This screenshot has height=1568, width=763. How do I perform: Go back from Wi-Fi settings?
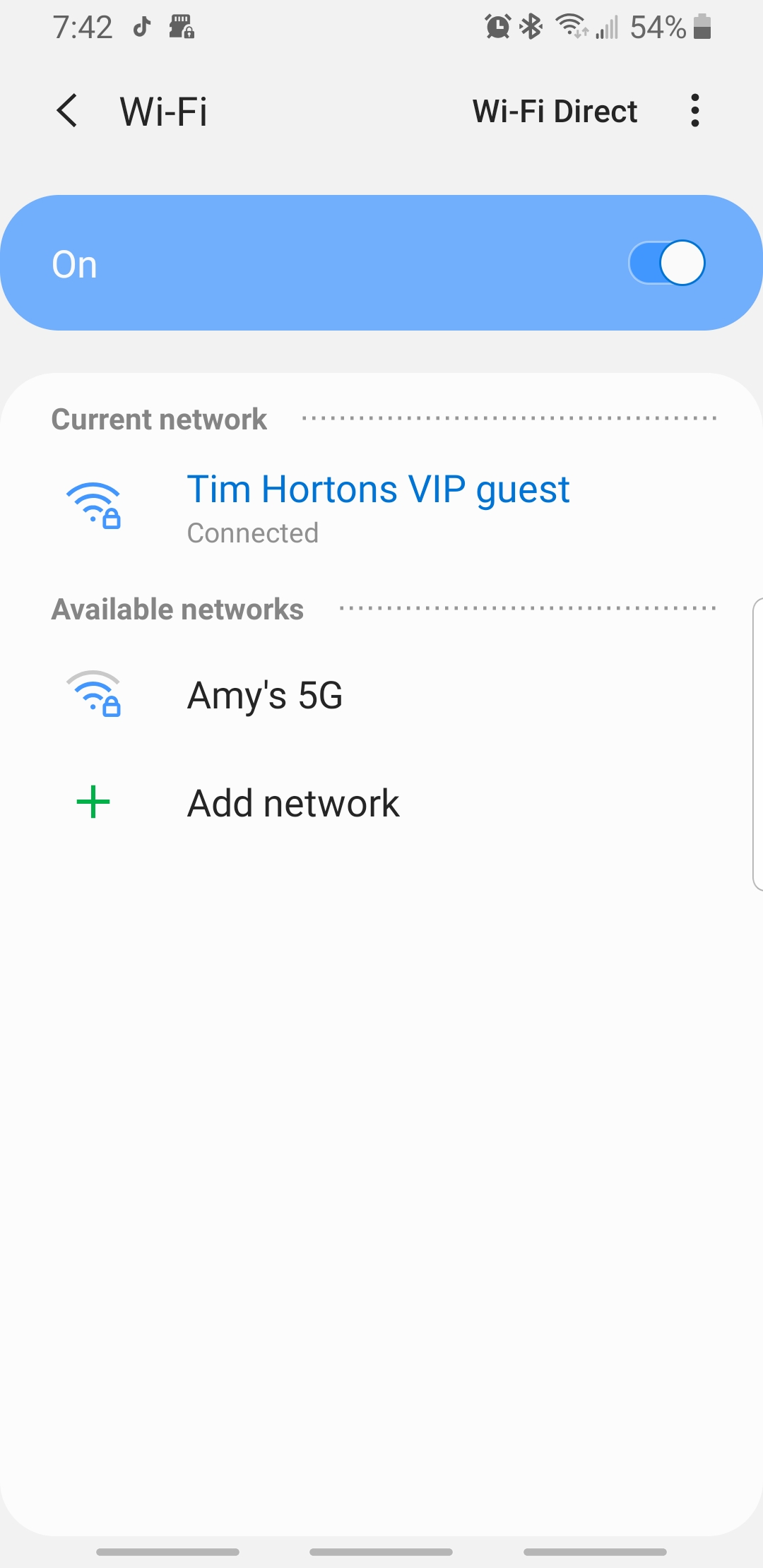click(x=67, y=111)
